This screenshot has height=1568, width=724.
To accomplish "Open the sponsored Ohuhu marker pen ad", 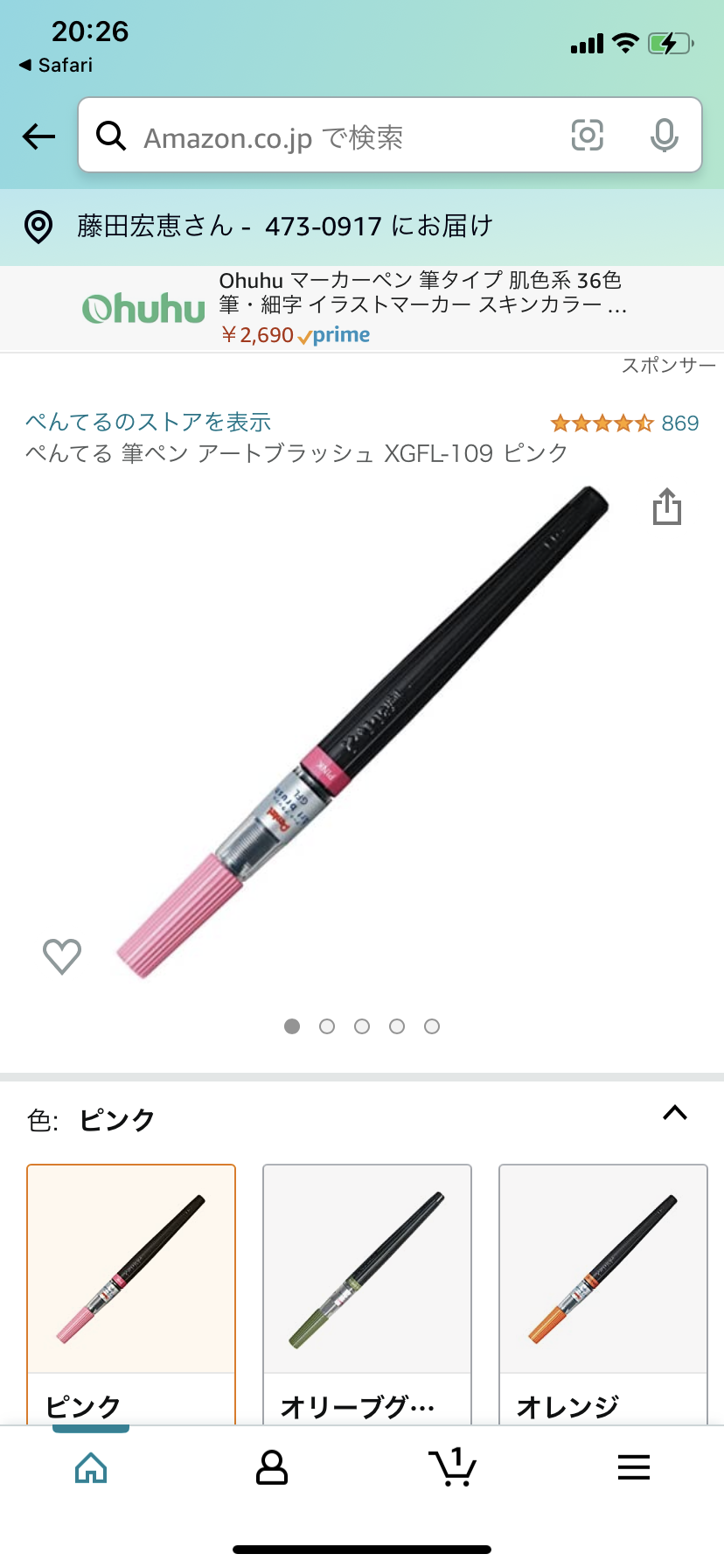I will pos(362,308).
